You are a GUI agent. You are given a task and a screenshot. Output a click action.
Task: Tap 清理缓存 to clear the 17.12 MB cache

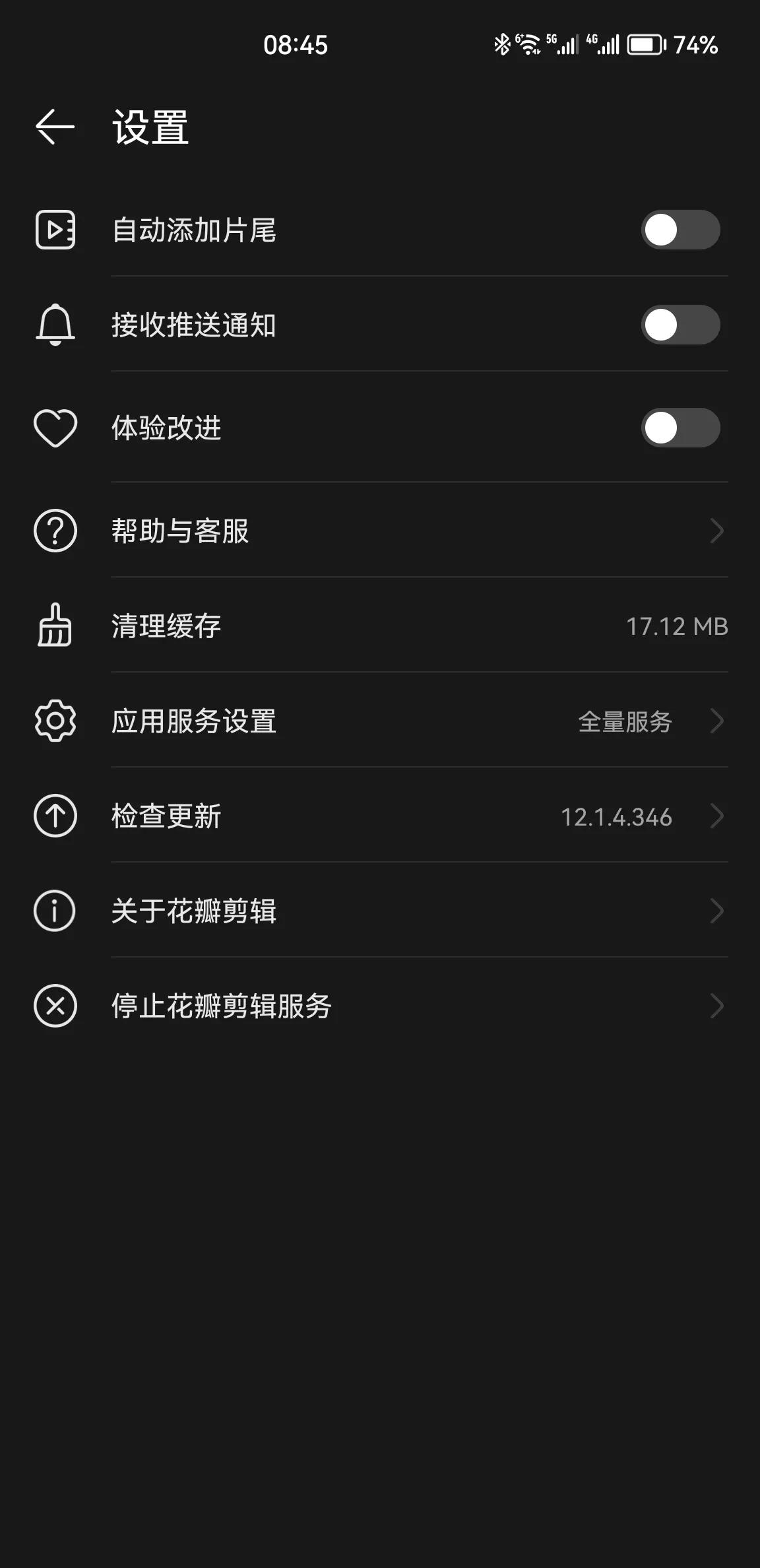(380, 626)
